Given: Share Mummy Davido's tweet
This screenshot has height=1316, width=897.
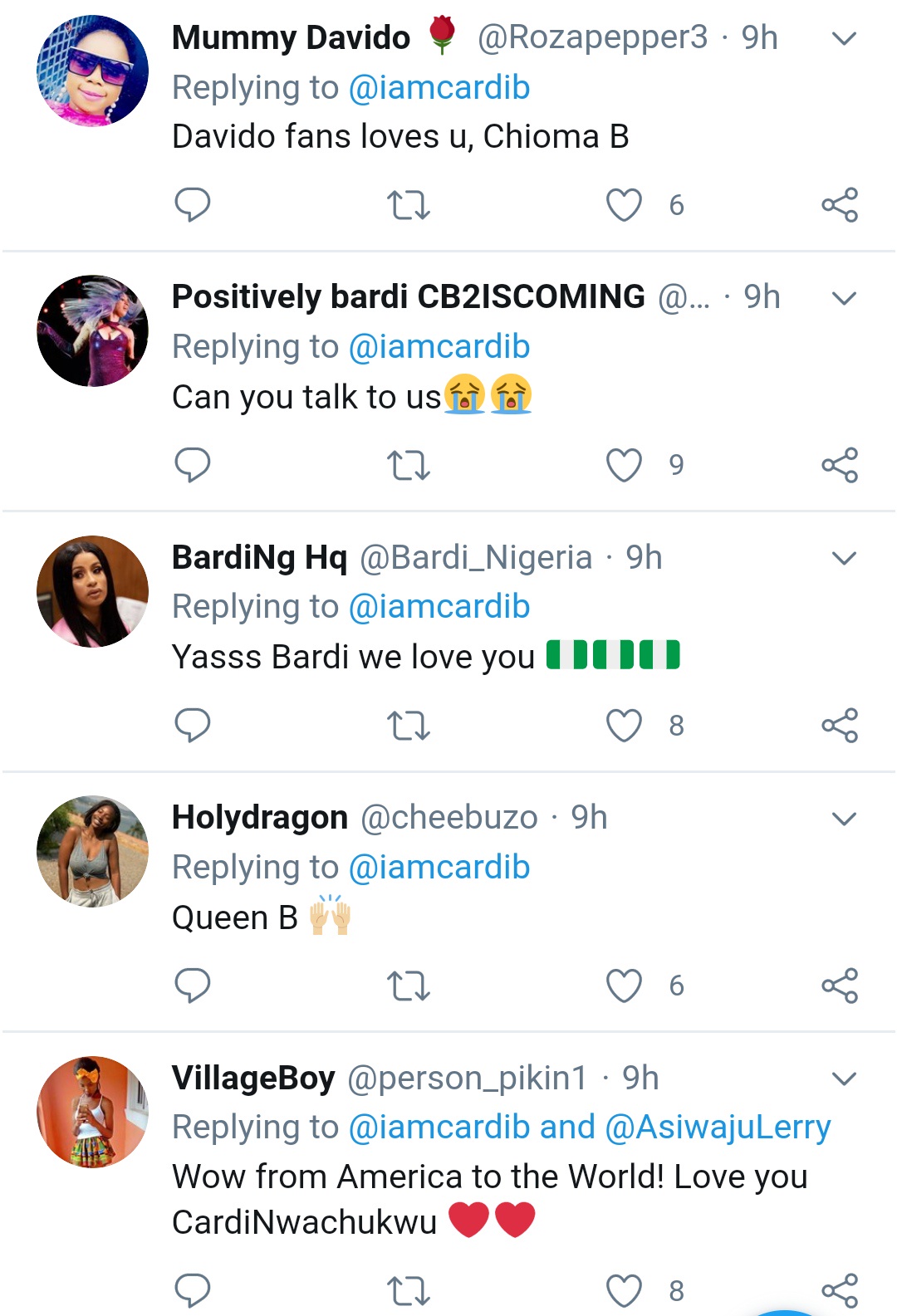Looking at the screenshot, I should [x=840, y=204].
